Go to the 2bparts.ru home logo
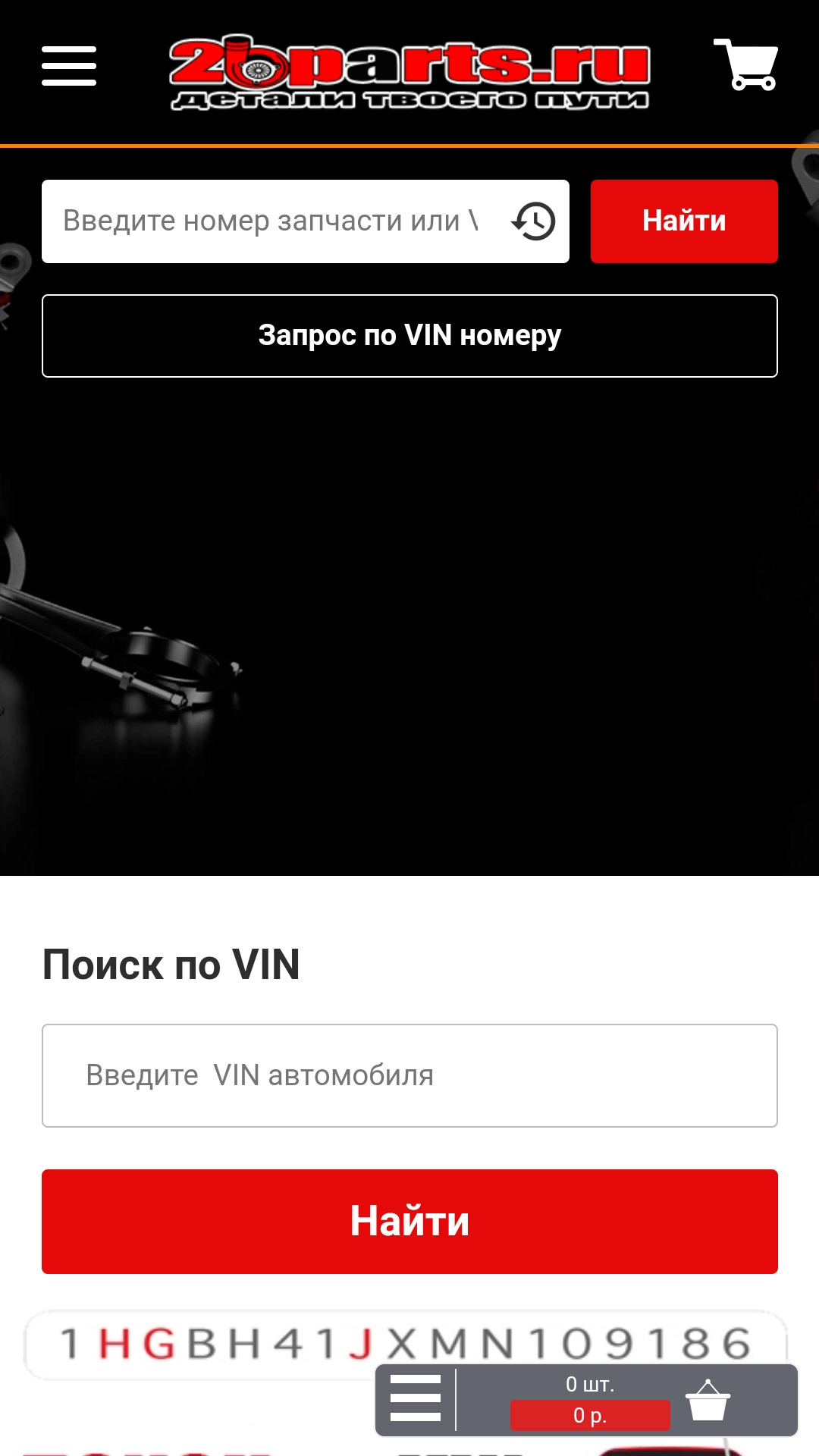The image size is (819, 1456). [409, 72]
